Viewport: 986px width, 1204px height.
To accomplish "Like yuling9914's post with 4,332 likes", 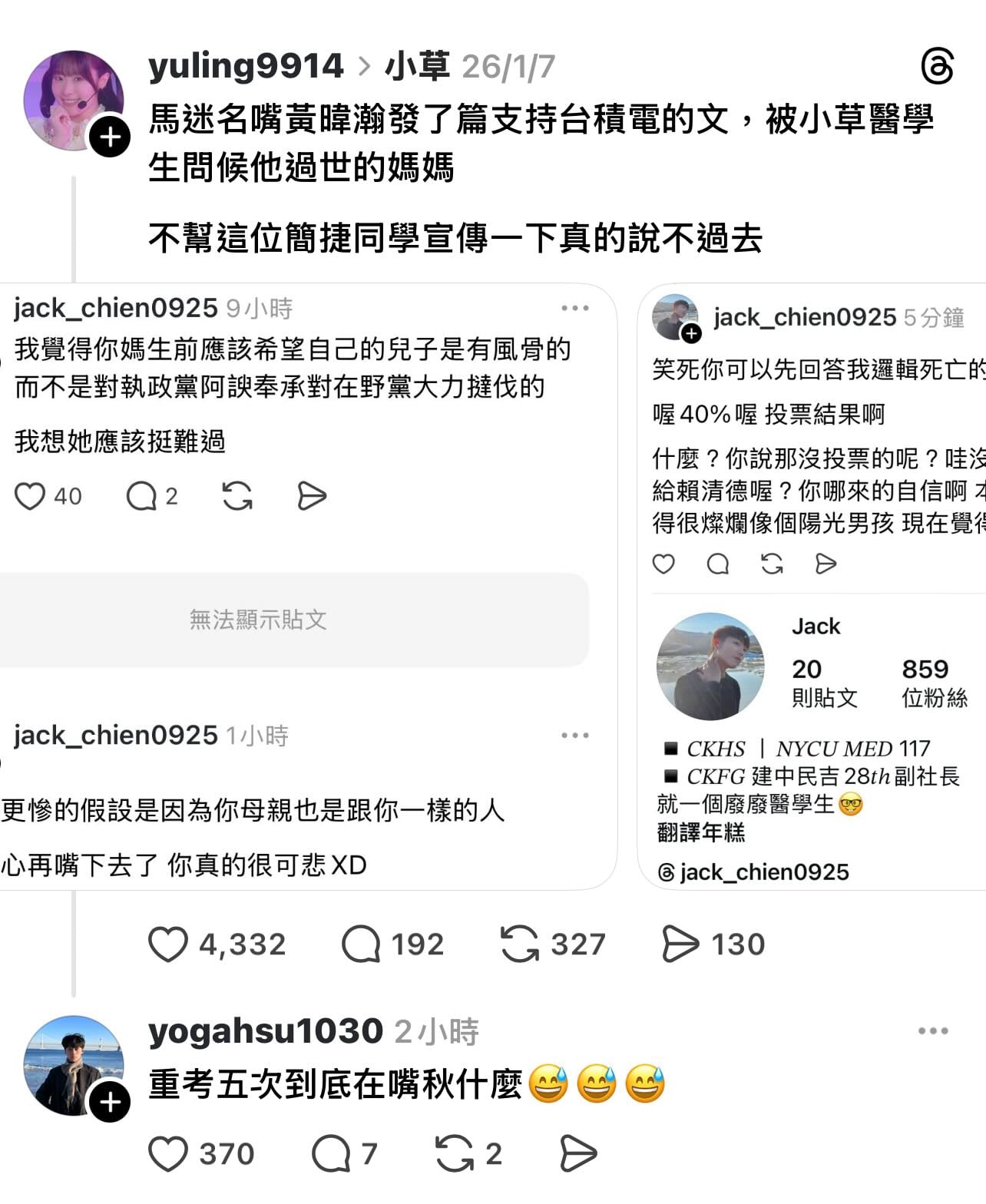I will [x=168, y=944].
